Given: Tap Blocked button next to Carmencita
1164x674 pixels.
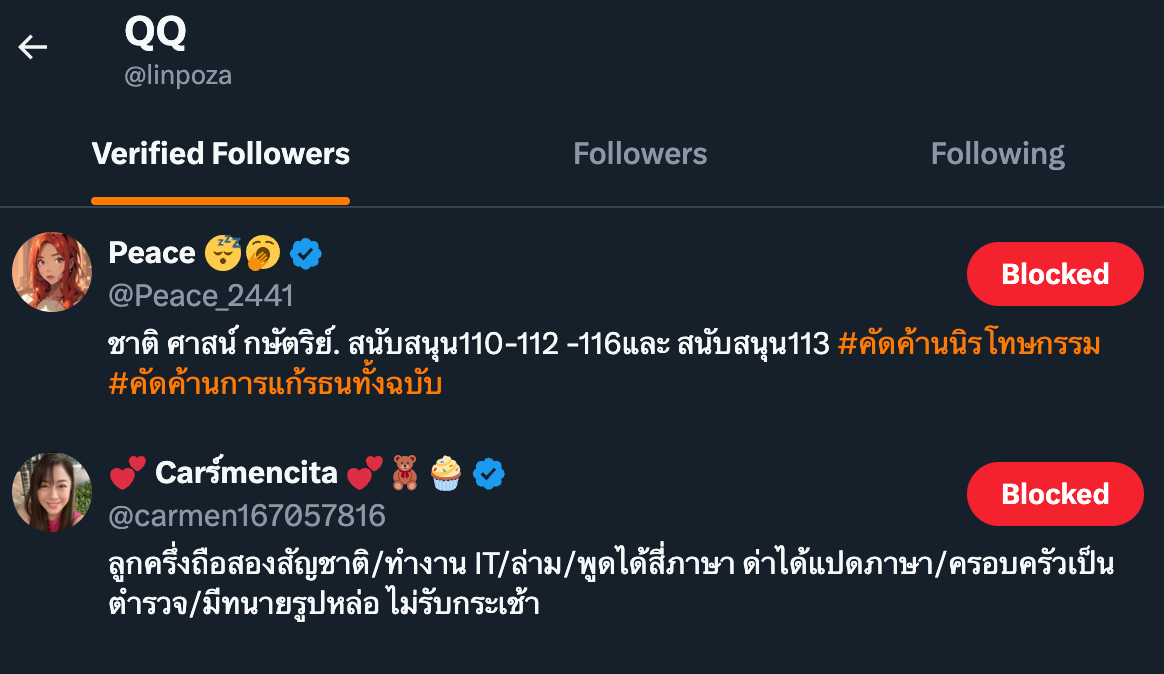Looking at the screenshot, I should [x=1054, y=494].
